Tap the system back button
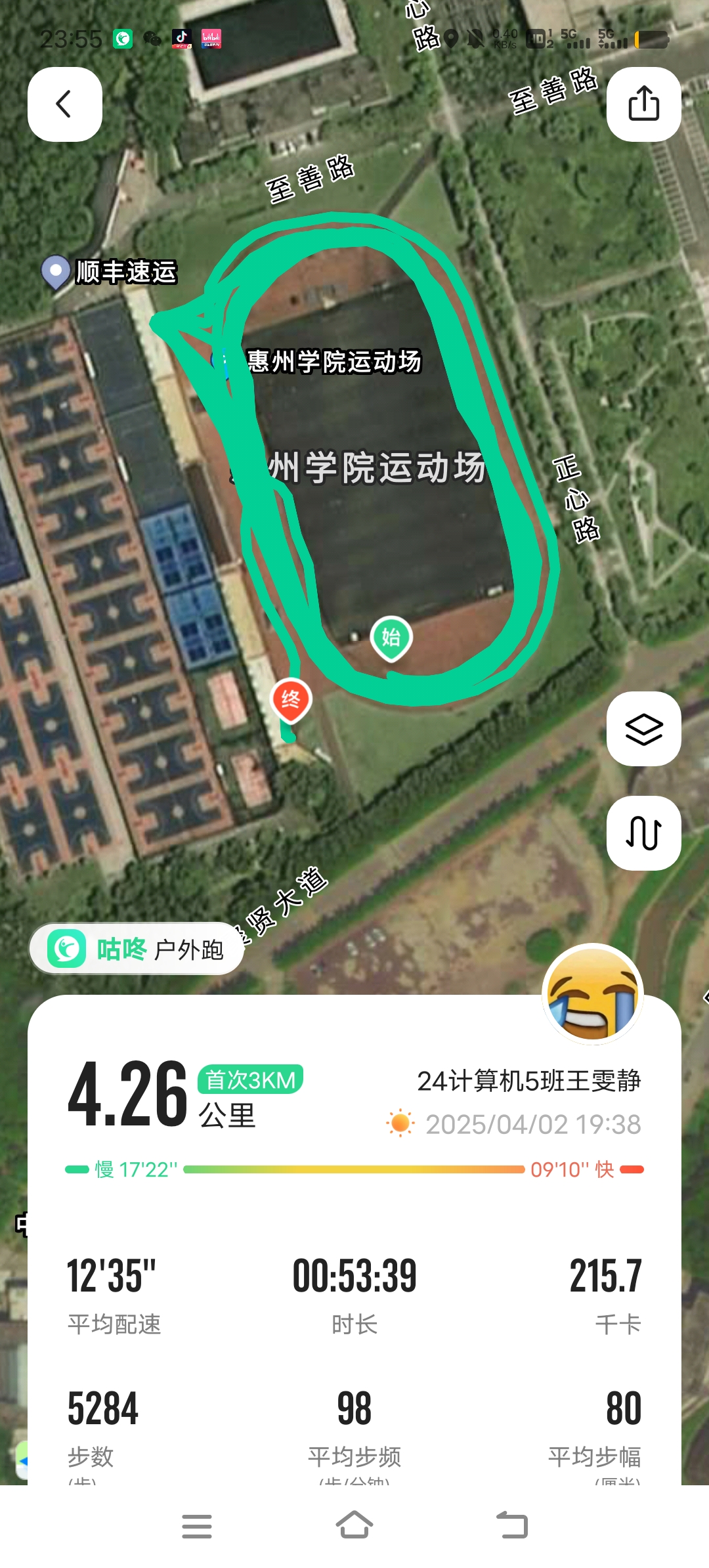The width and height of the screenshot is (709, 1568). (512, 1525)
